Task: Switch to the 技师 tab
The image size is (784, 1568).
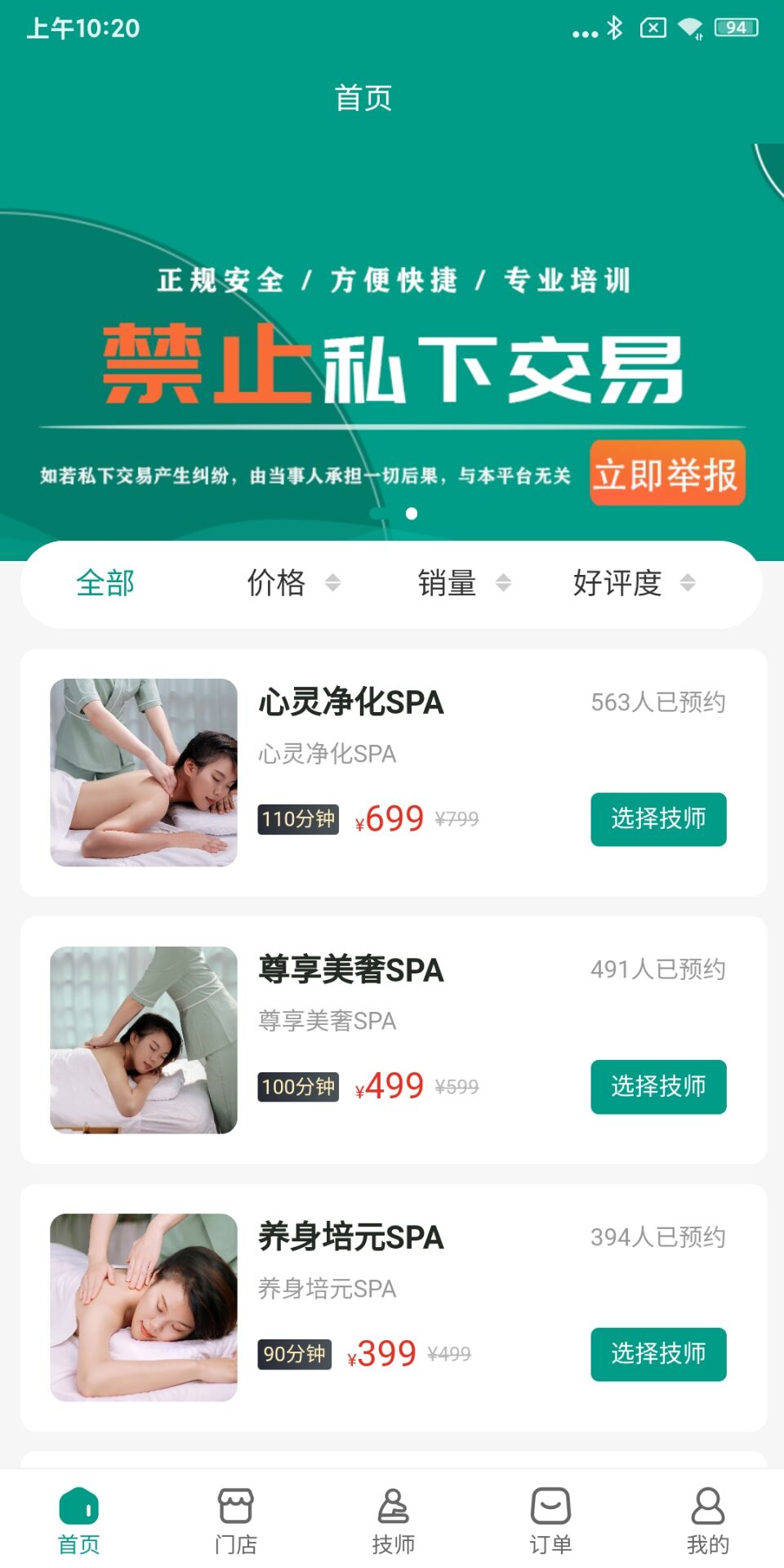Action: coord(393,1521)
